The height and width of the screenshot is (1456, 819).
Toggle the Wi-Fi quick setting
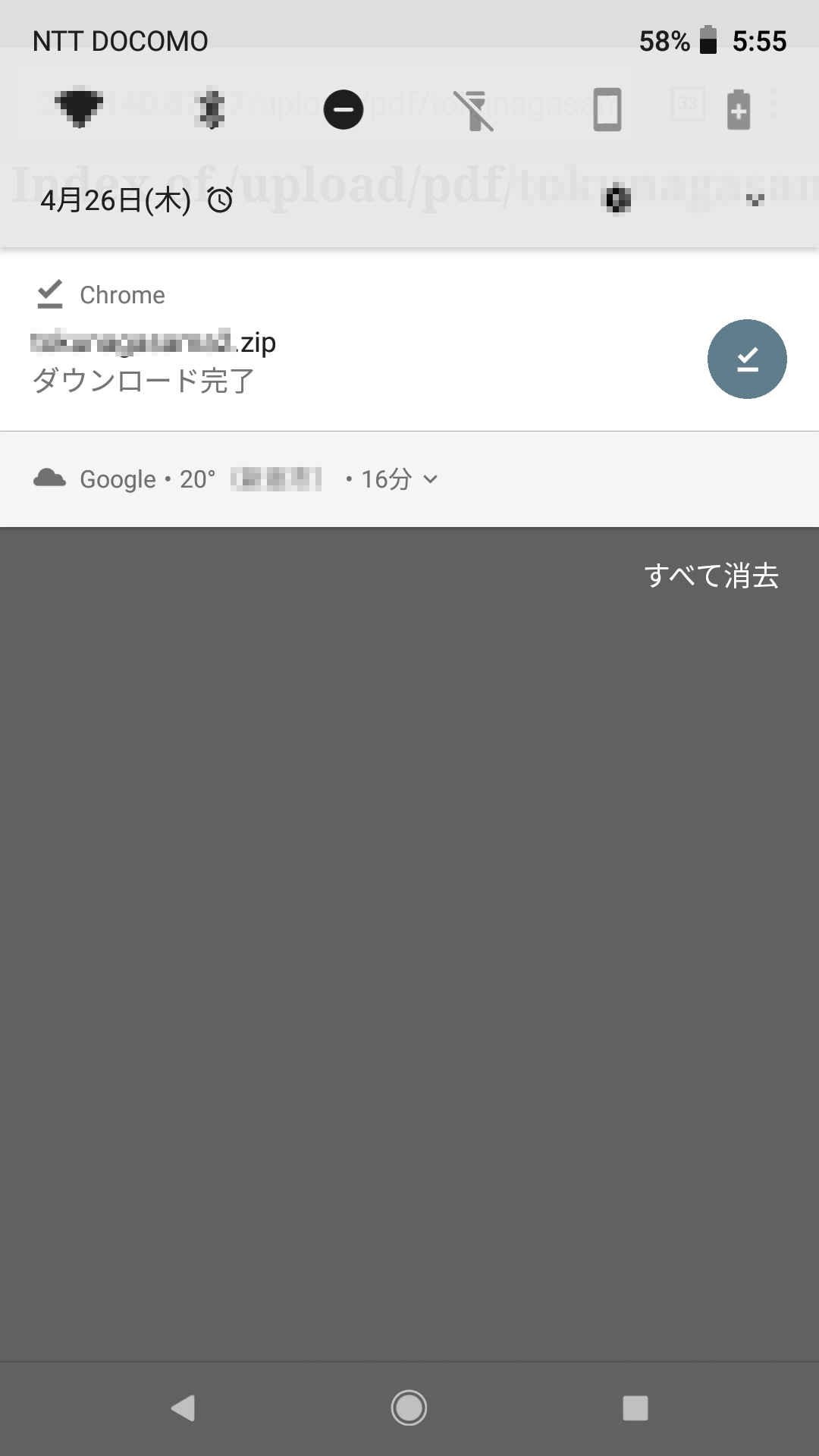[79, 110]
